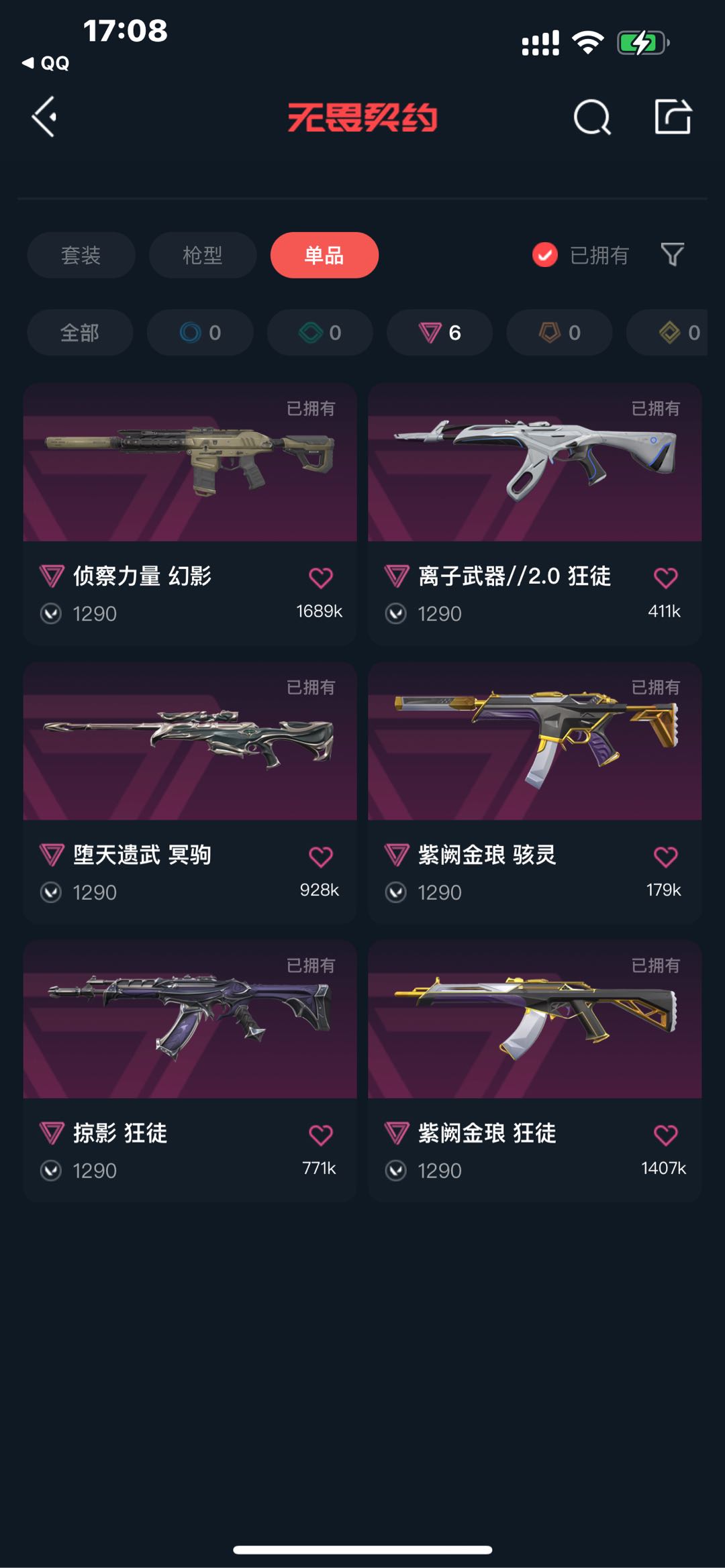Image resolution: width=725 pixels, height=1568 pixels.
Task: Filter by the orange pentagon tier chip
Action: tap(559, 332)
